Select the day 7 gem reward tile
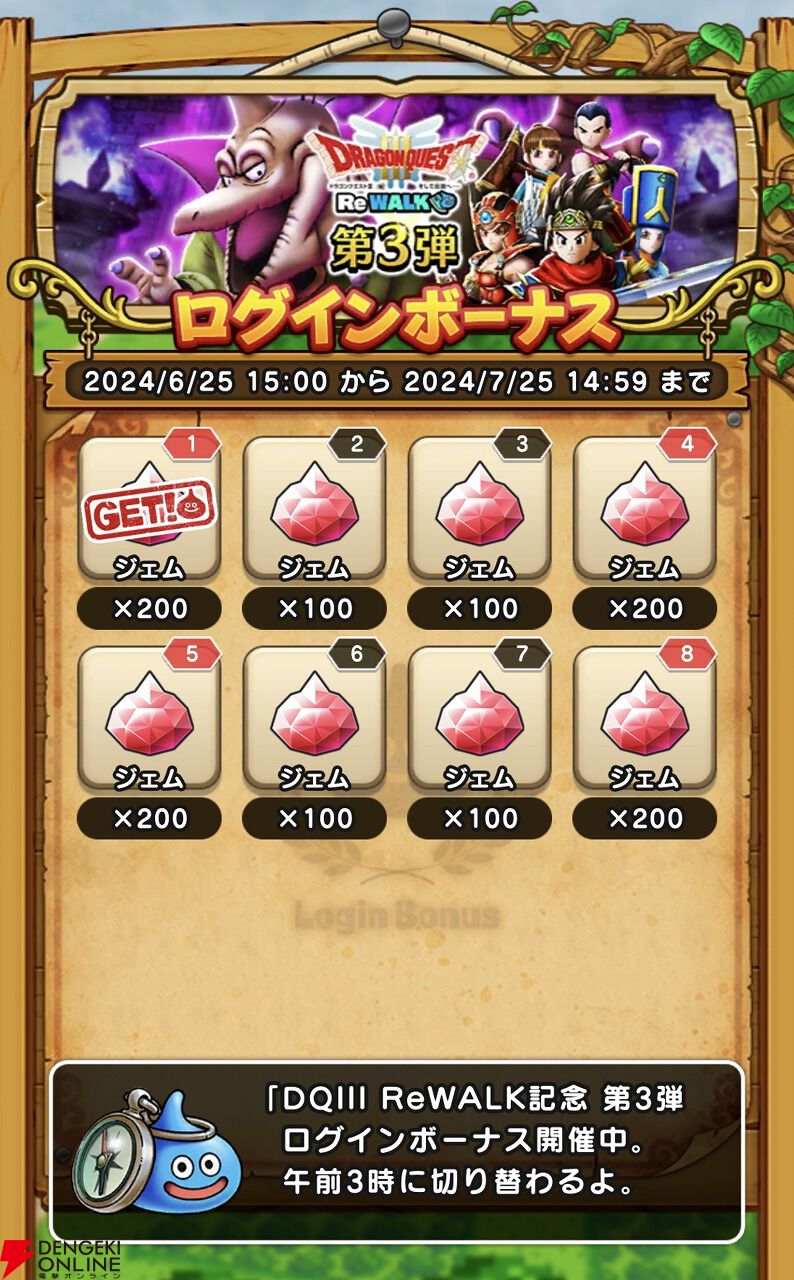794x1280 pixels. [x=480, y=718]
